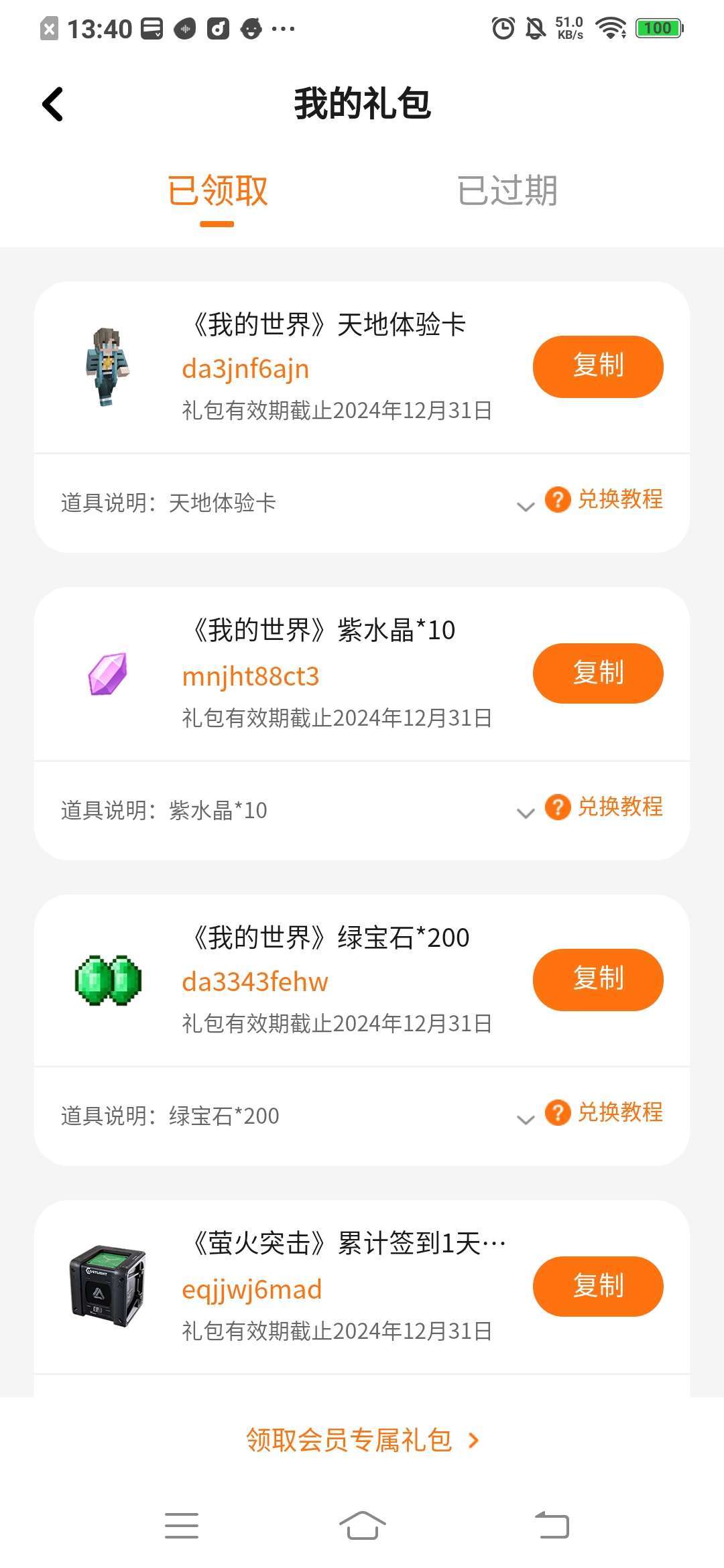The height and width of the screenshot is (1568, 724).
Task: Copy the 紫水晶*10 gift code
Action: tap(597, 673)
